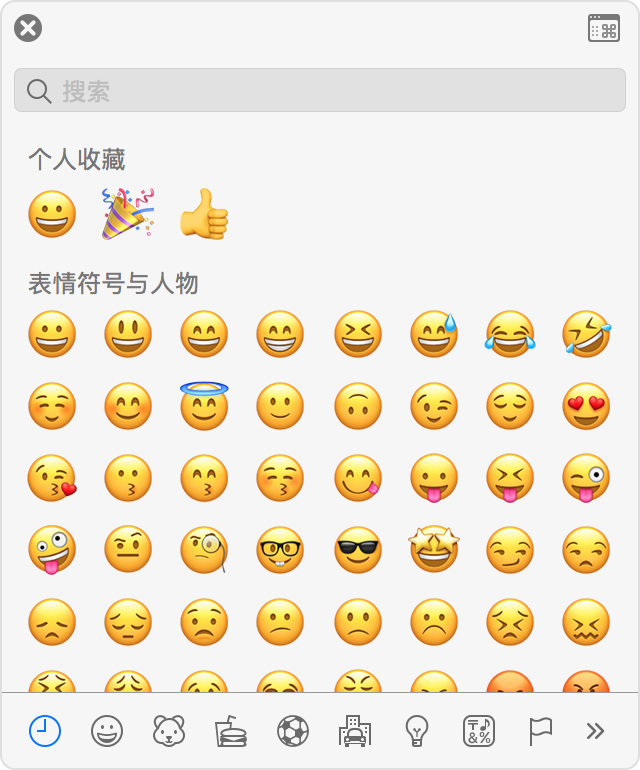Switch to the smileys and people tab
Screen dimensions: 640x770
click(106, 731)
